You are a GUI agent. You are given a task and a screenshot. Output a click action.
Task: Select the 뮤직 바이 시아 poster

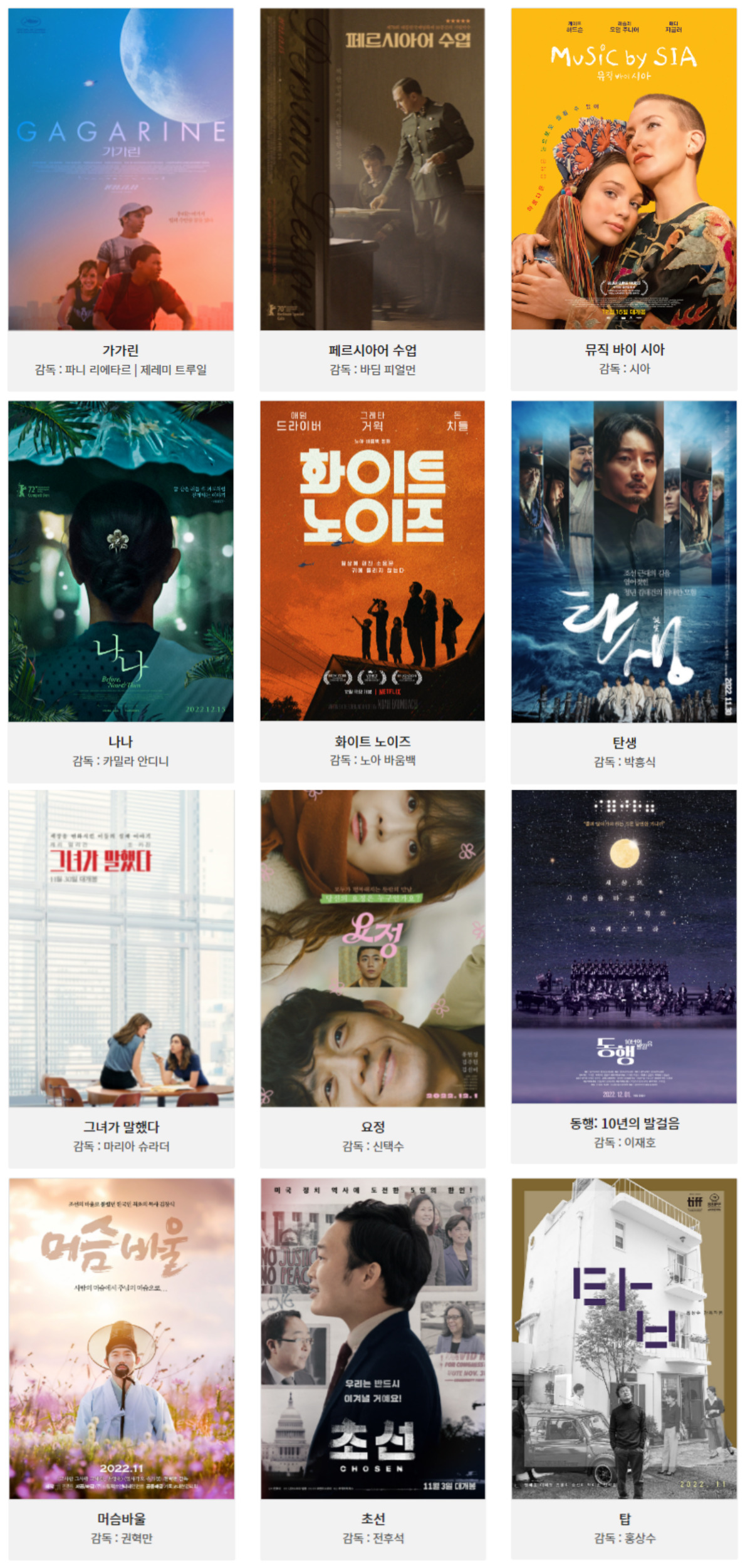click(x=623, y=169)
